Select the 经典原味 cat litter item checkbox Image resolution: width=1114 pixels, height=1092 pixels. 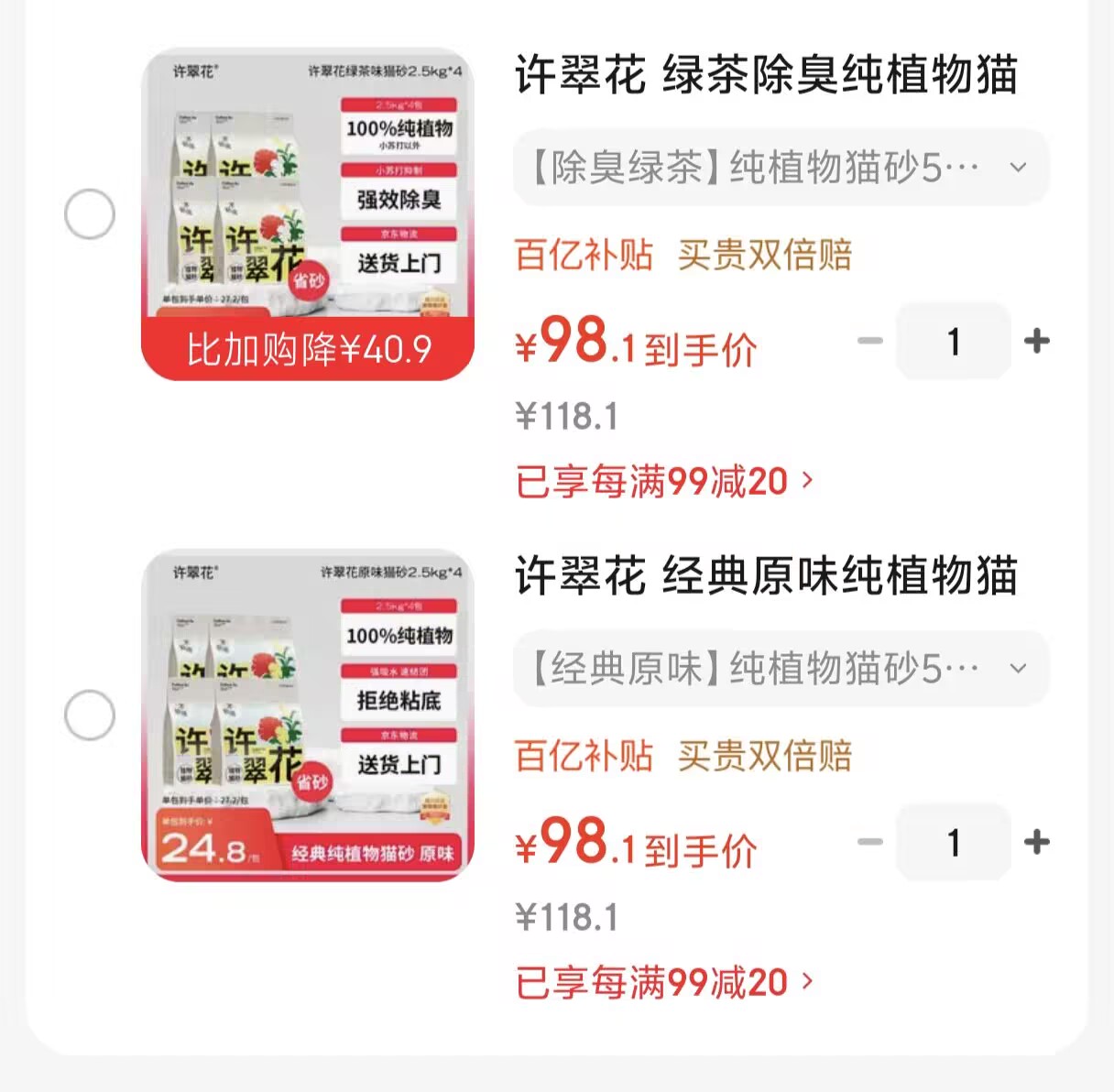click(x=90, y=715)
